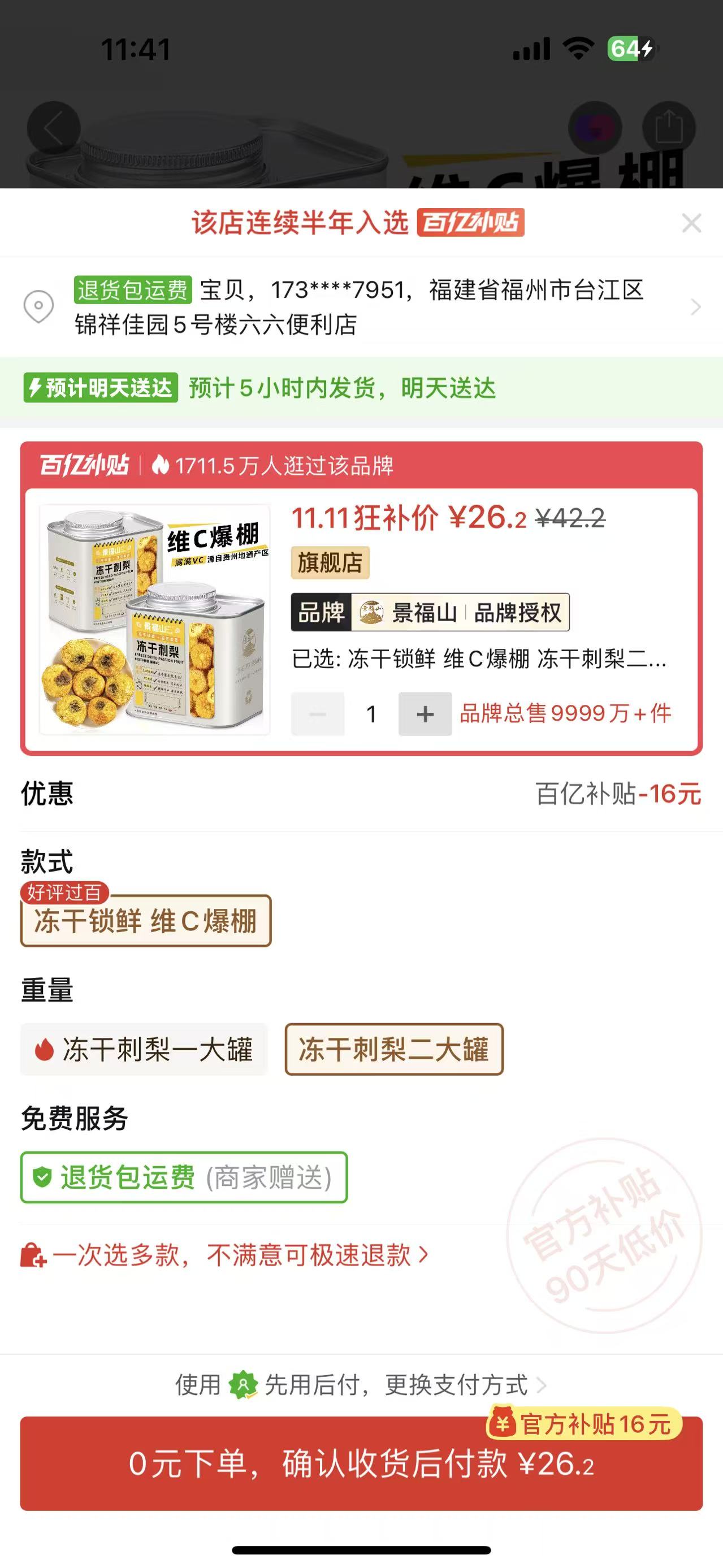The height and width of the screenshot is (1568, 723).
Task: Choose 冻干刺梨一大罐 weight option
Action: (x=144, y=1050)
